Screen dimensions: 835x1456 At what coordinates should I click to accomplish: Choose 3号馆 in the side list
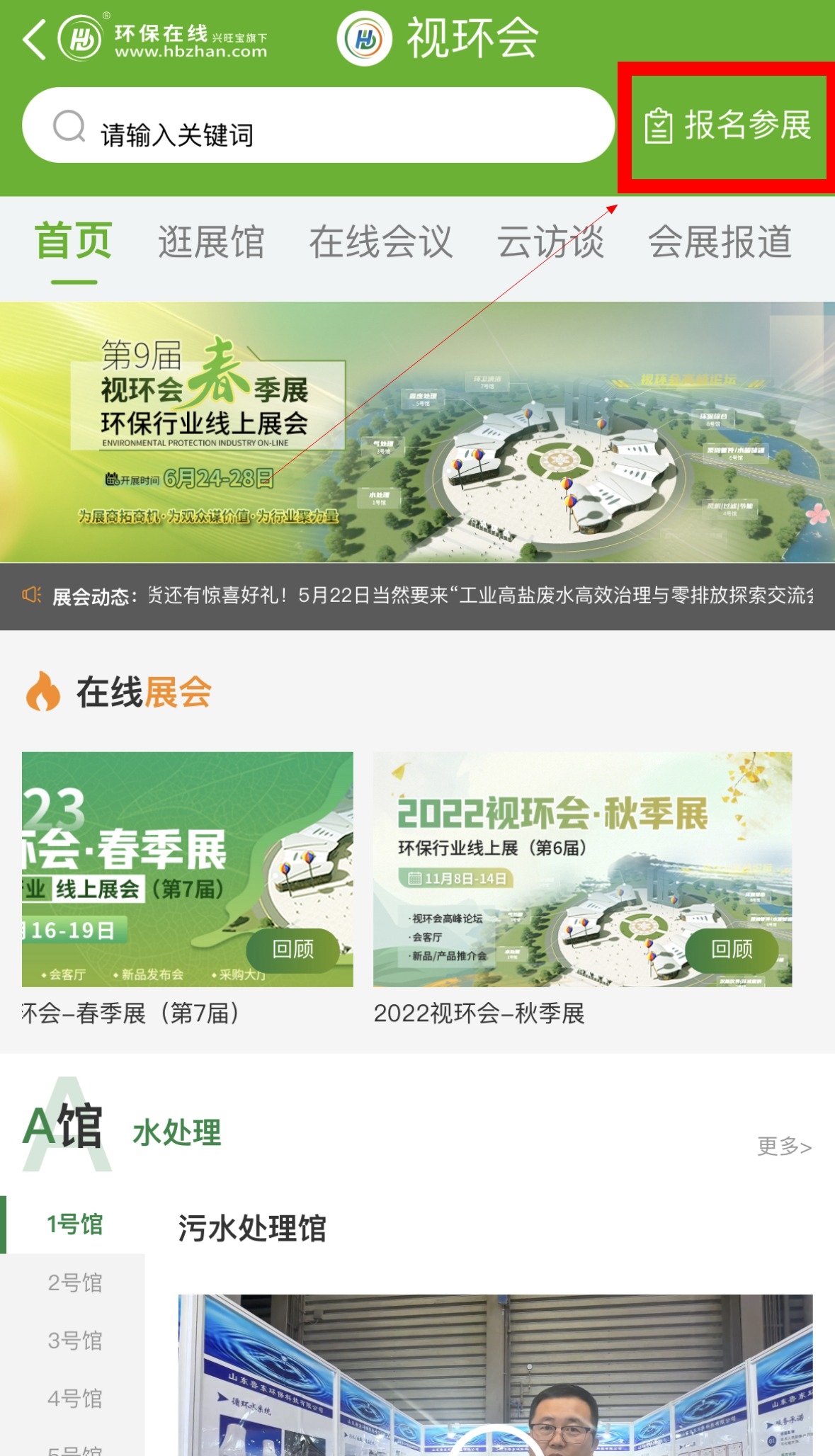75,1341
